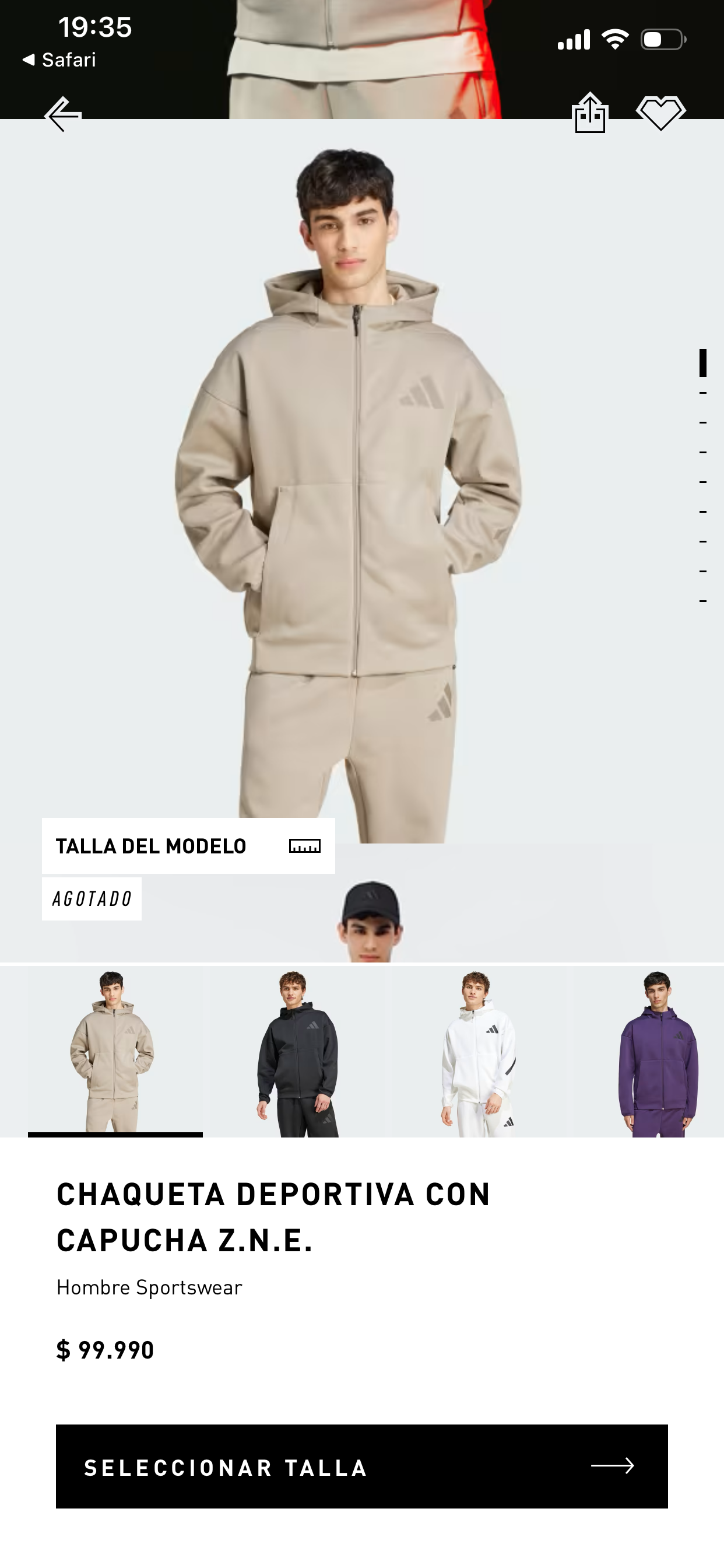Share this product
Viewport: 724px width, 1568px height.
[x=589, y=113]
